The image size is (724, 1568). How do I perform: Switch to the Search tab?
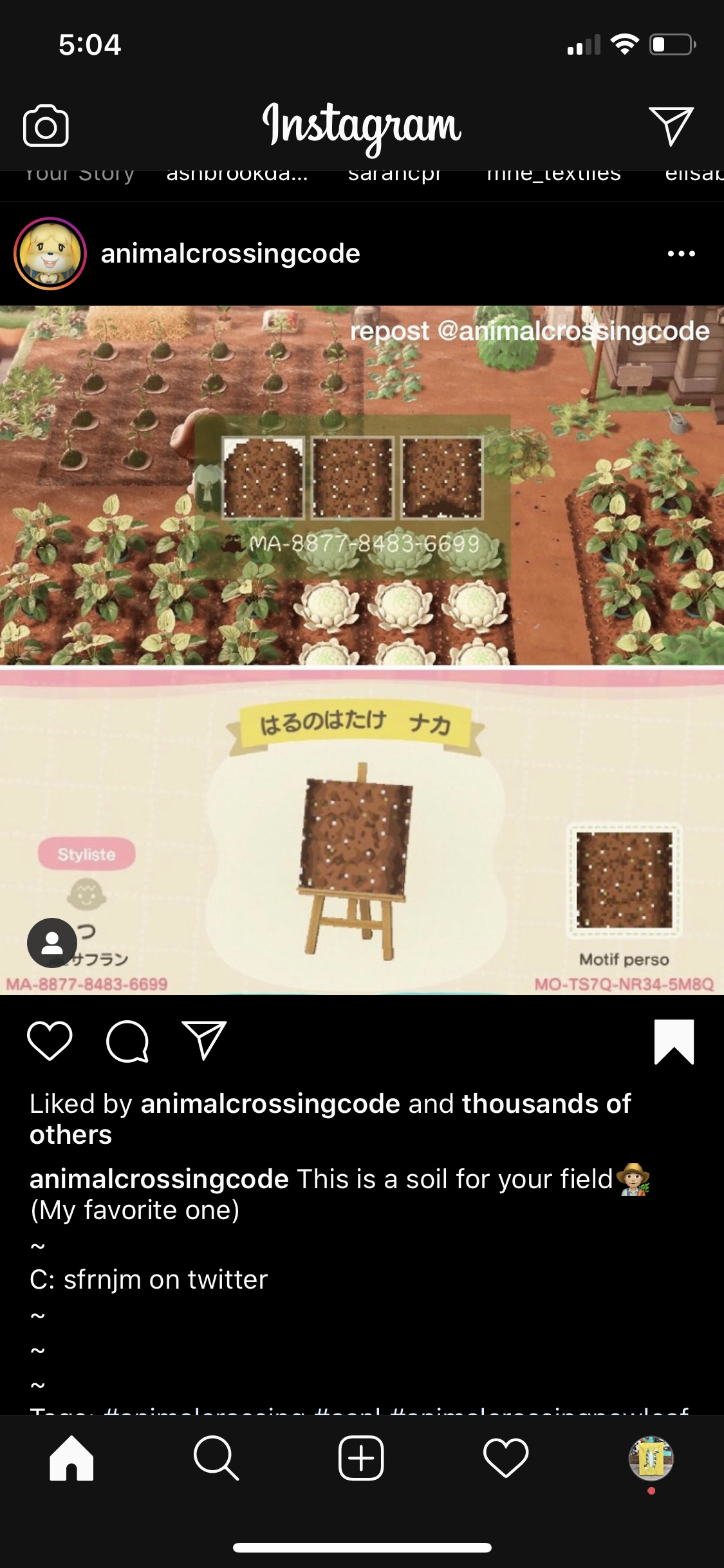coord(216,1458)
